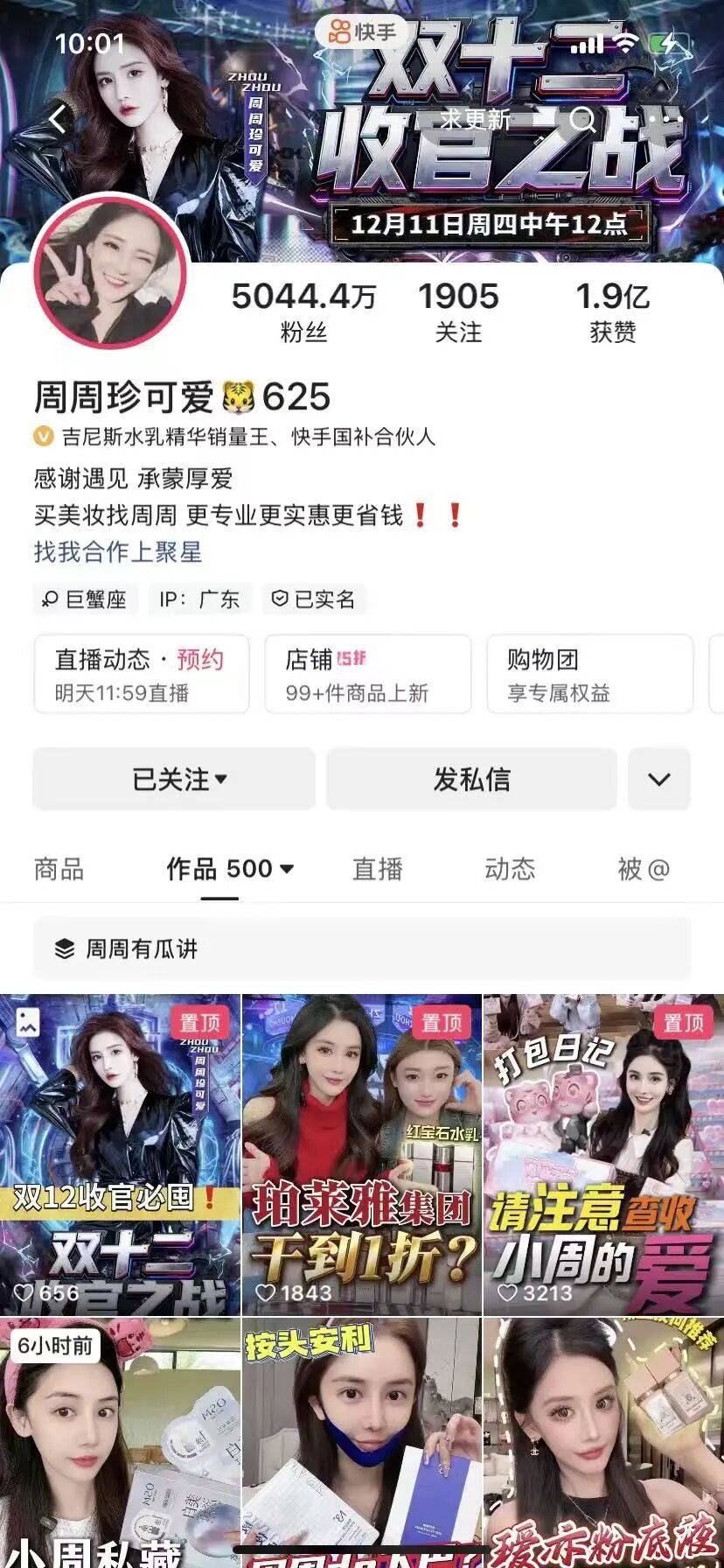The image size is (724, 1568).
Task: Tap the 已关注 follow-status button
Action: (x=174, y=779)
